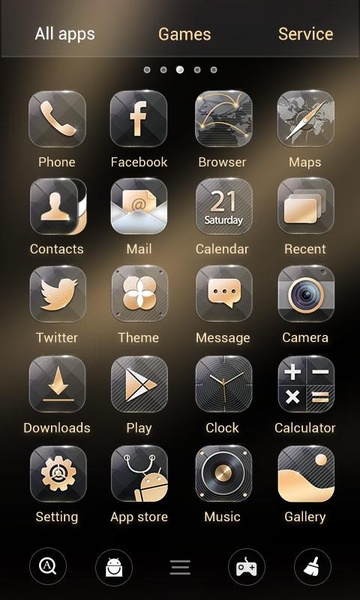Tap the broom cleaner icon
Screen dimensions: 360x600
click(x=313, y=567)
